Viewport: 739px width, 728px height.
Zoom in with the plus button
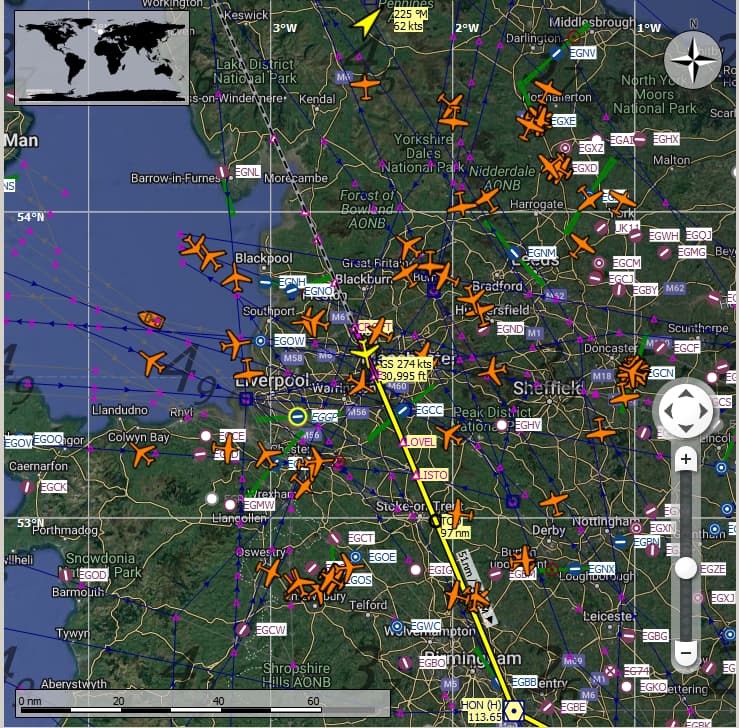(685, 461)
